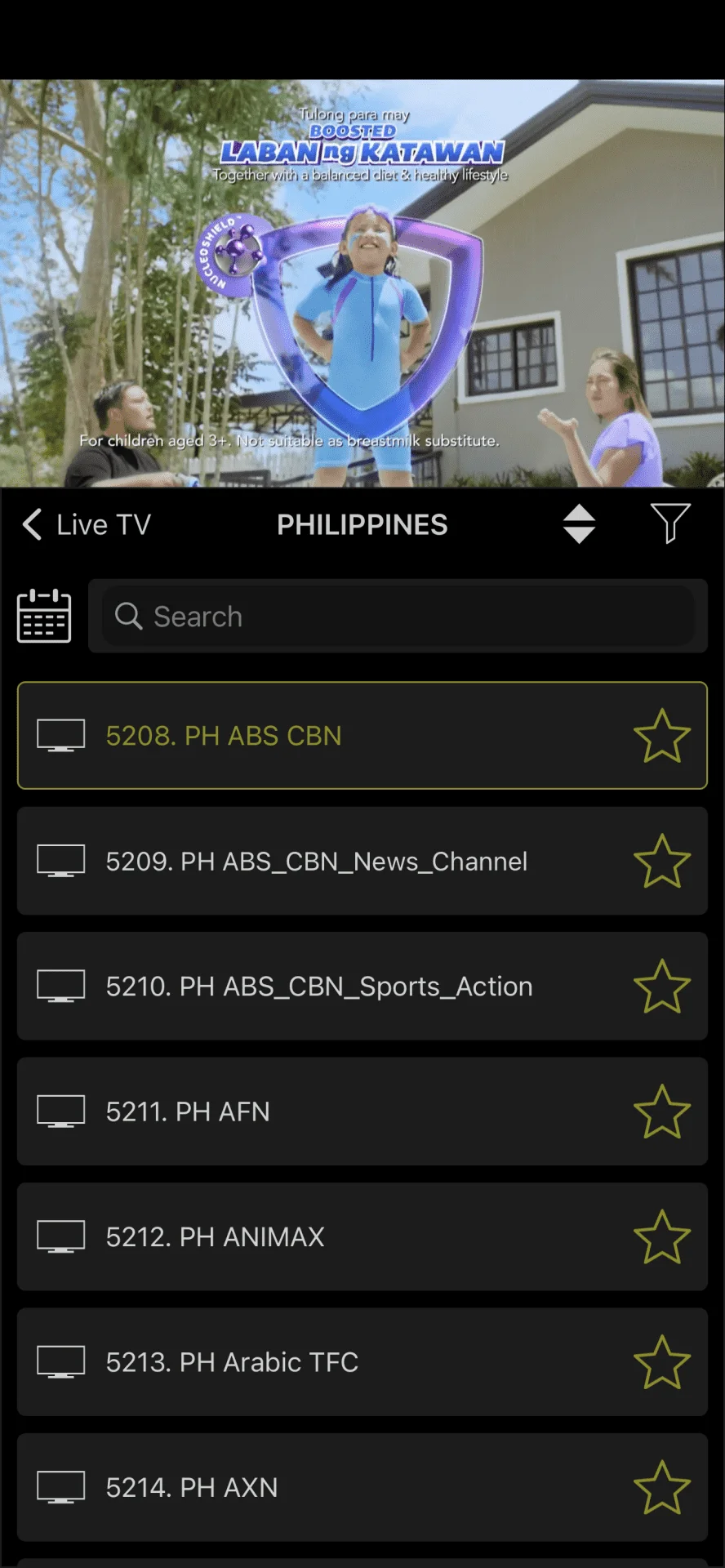Open the program guide calendar icon
This screenshot has width=725, height=1568.
(x=44, y=616)
